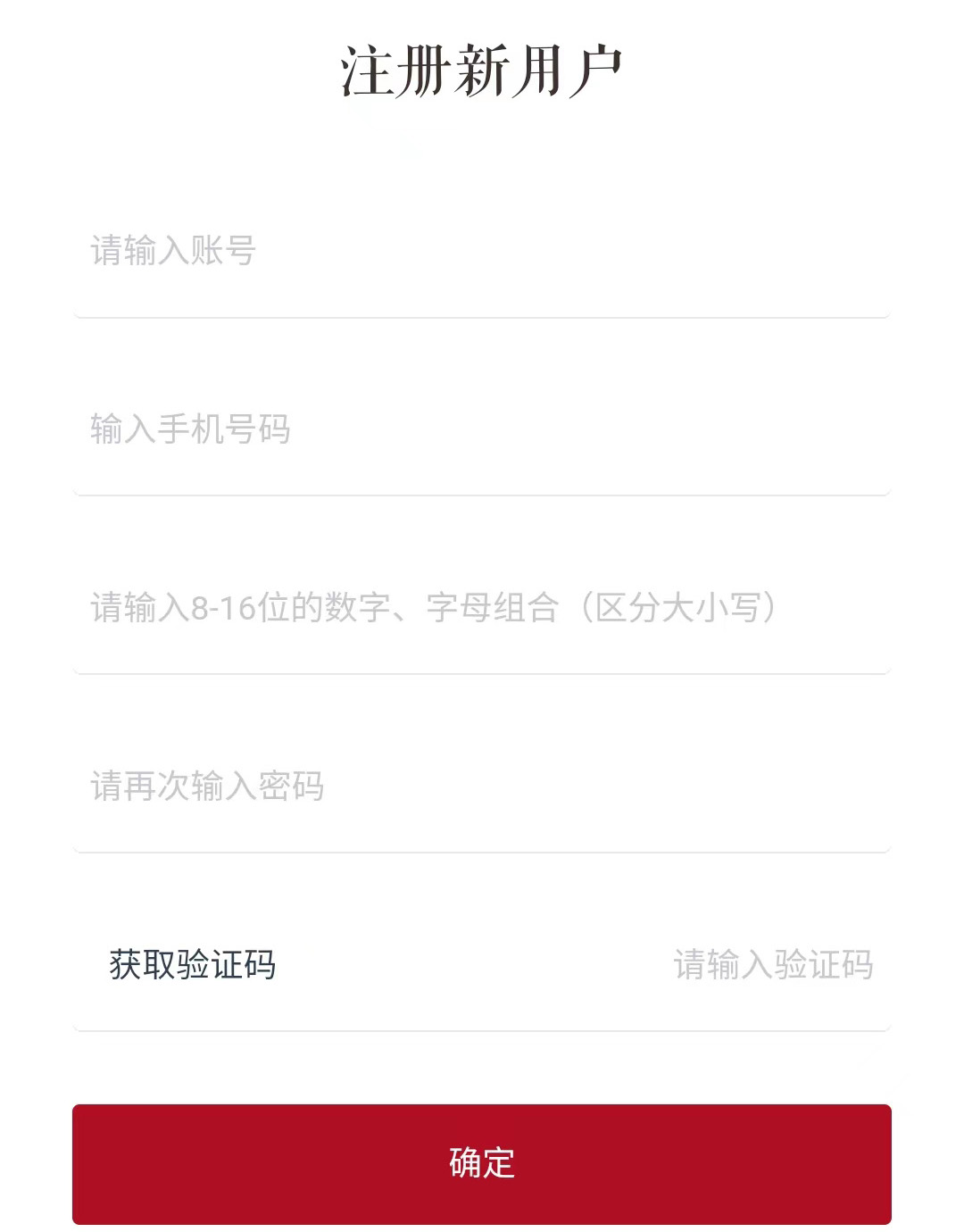The image size is (964, 1232).
Task: Focus the verification code field 请输入验证码
Action: pyautogui.click(x=772, y=965)
